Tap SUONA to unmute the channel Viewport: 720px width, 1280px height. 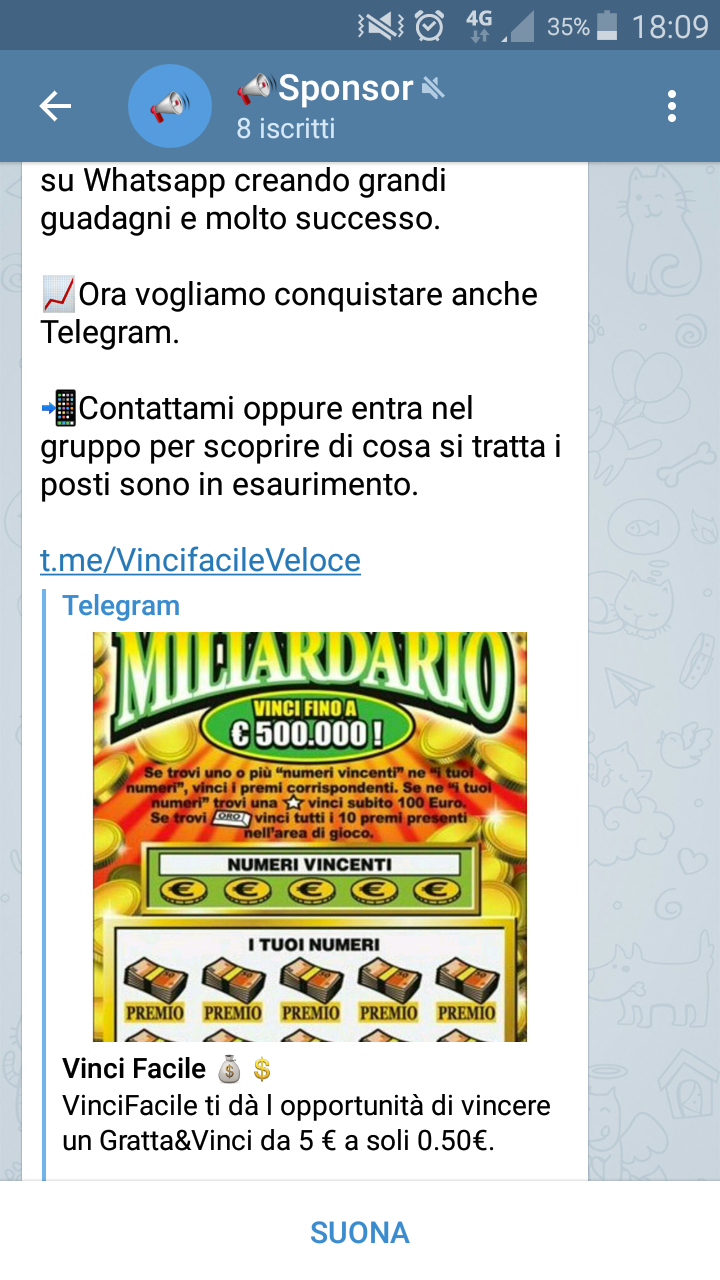[x=360, y=1232]
